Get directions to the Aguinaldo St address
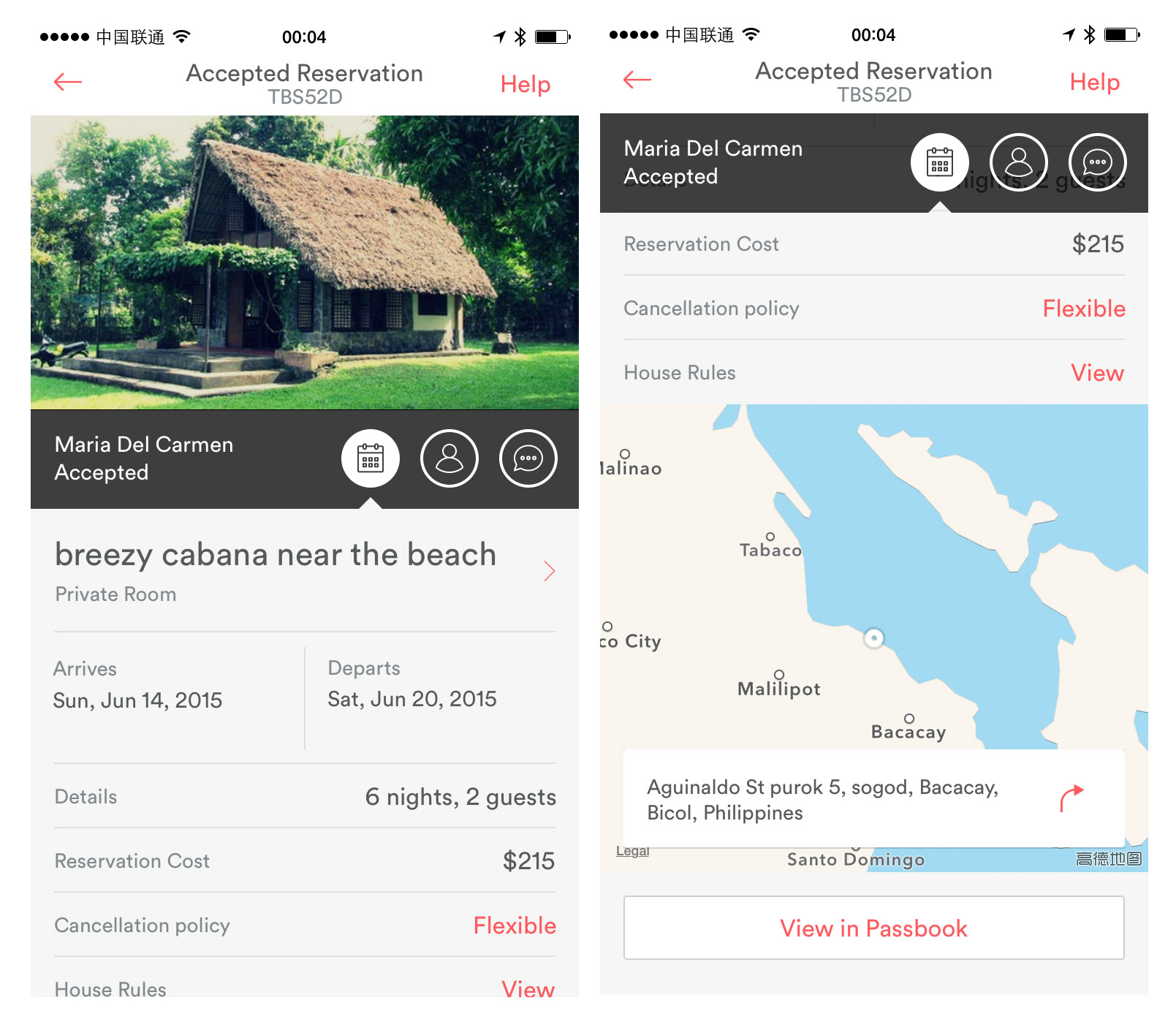The image size is (1176, 1014). click(x=1071, y=798)
